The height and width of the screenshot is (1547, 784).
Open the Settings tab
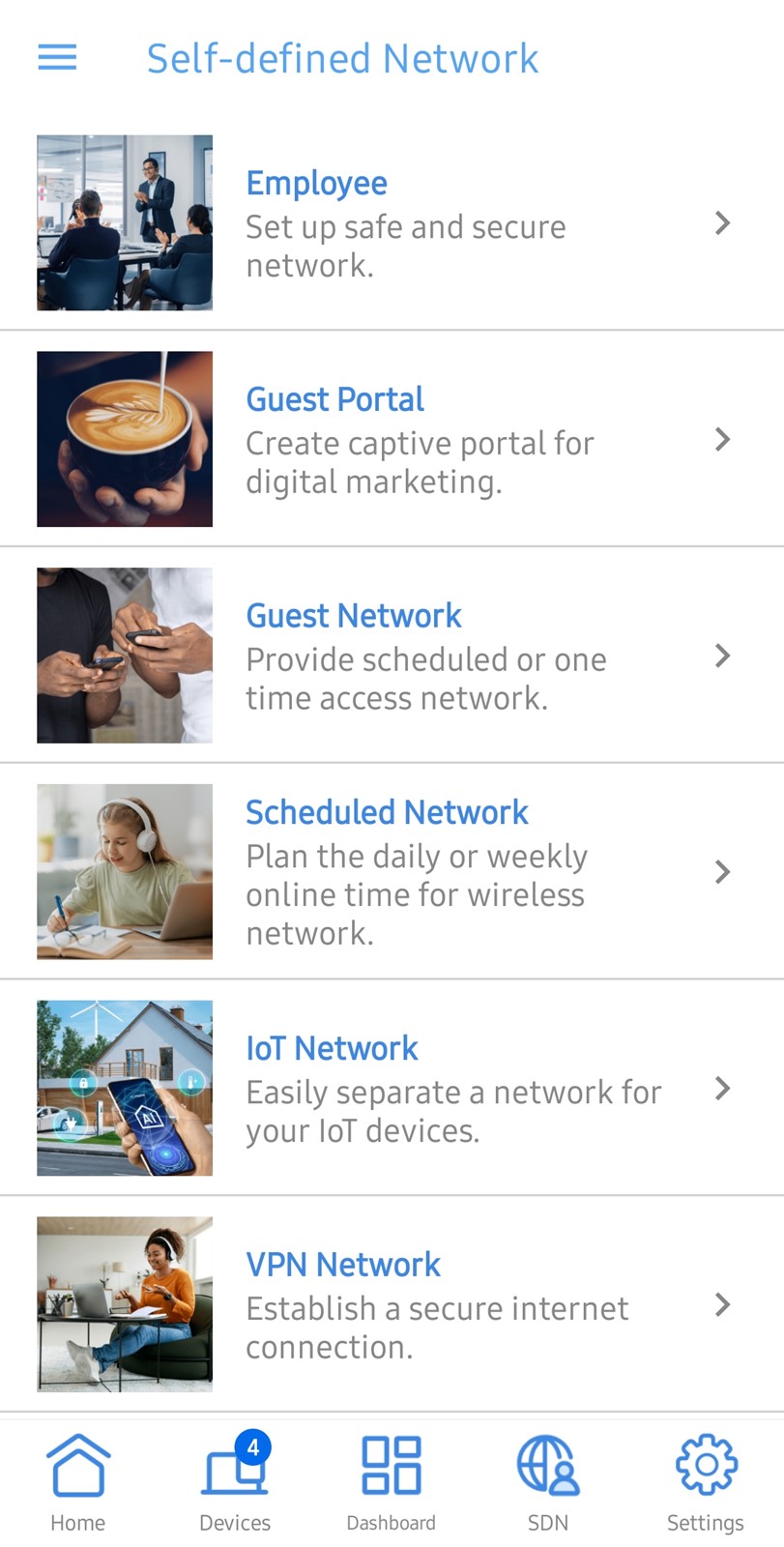click(x=706, y=1483)
